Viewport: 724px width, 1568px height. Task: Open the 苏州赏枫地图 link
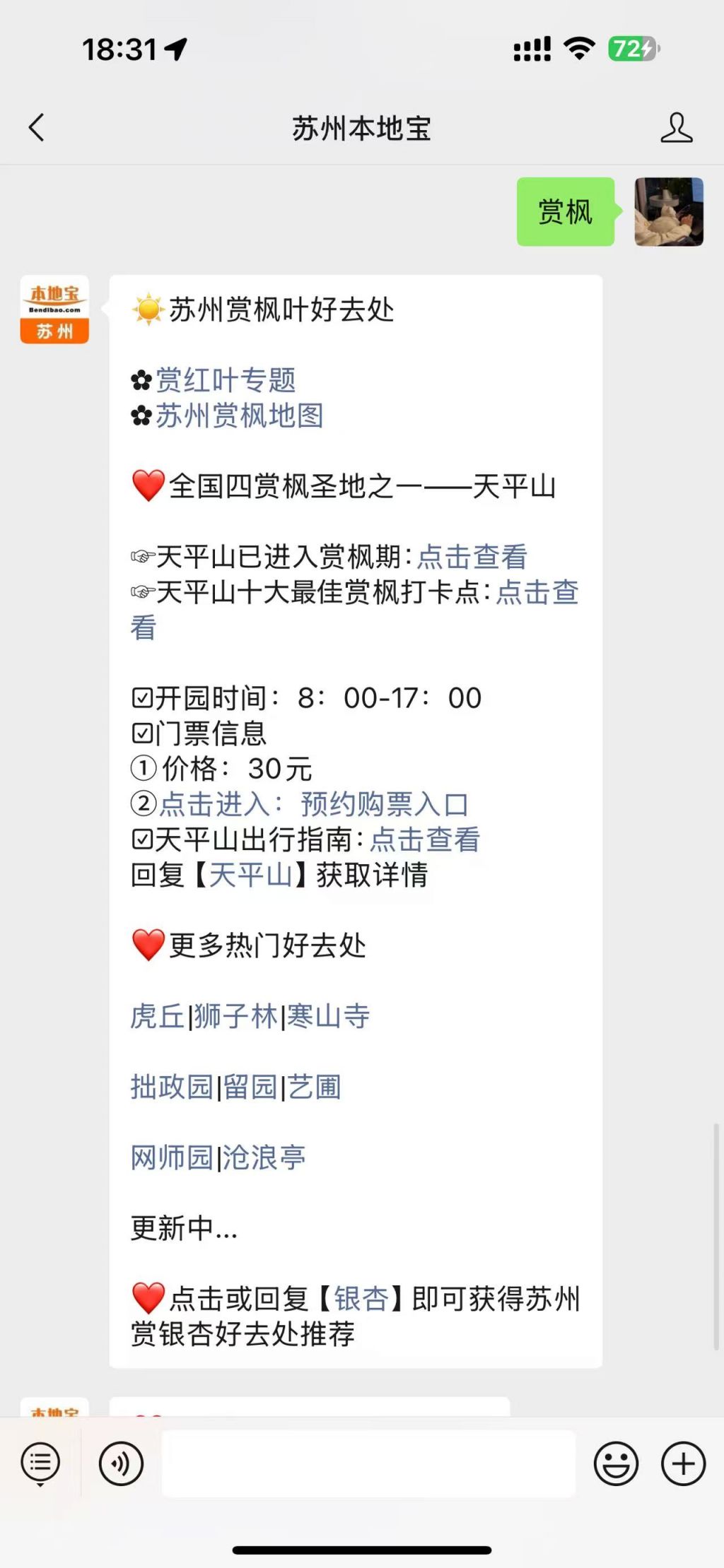click(239, 415)
